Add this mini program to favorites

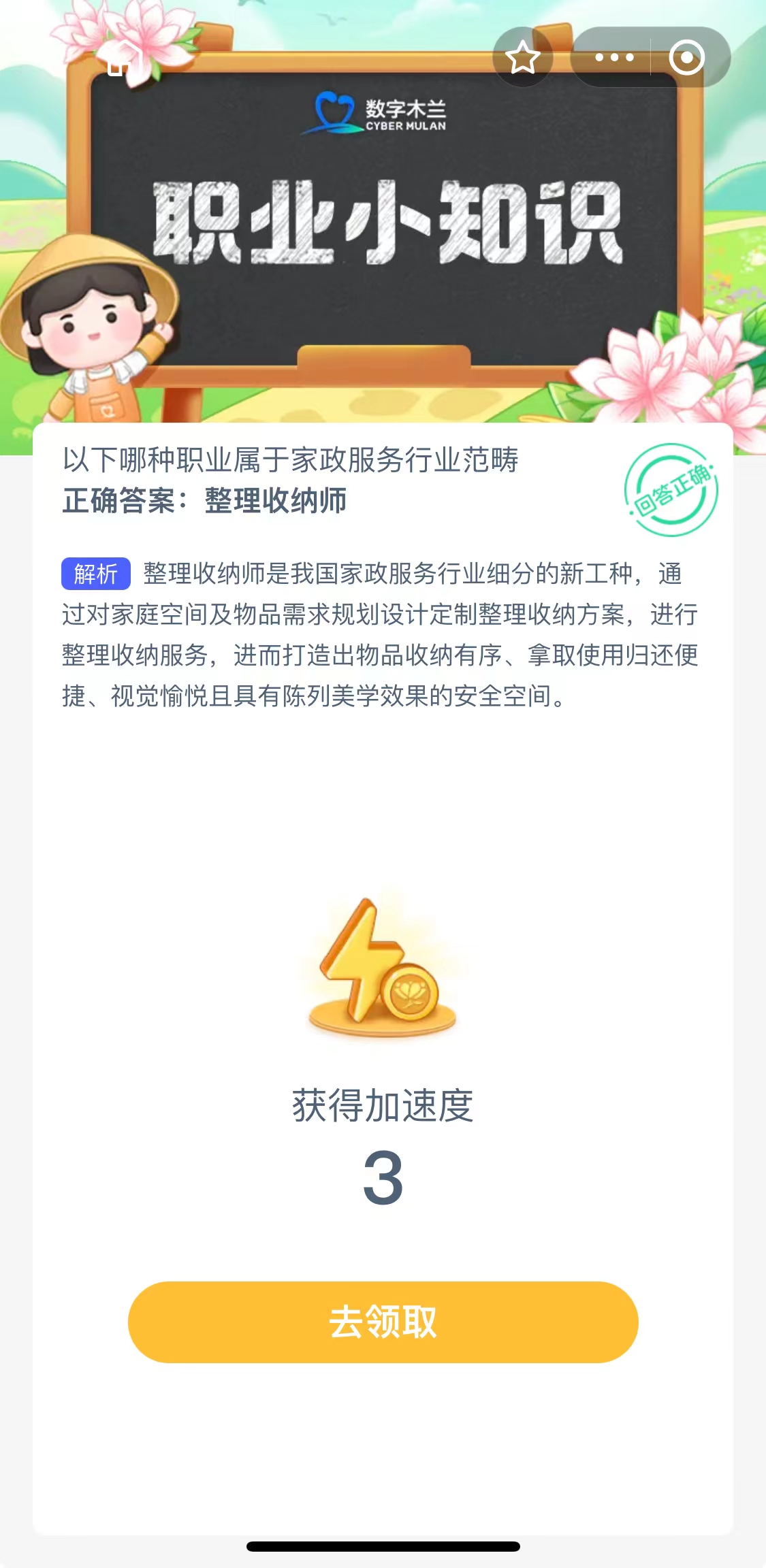pyautogui.click(x=522, y=57)
